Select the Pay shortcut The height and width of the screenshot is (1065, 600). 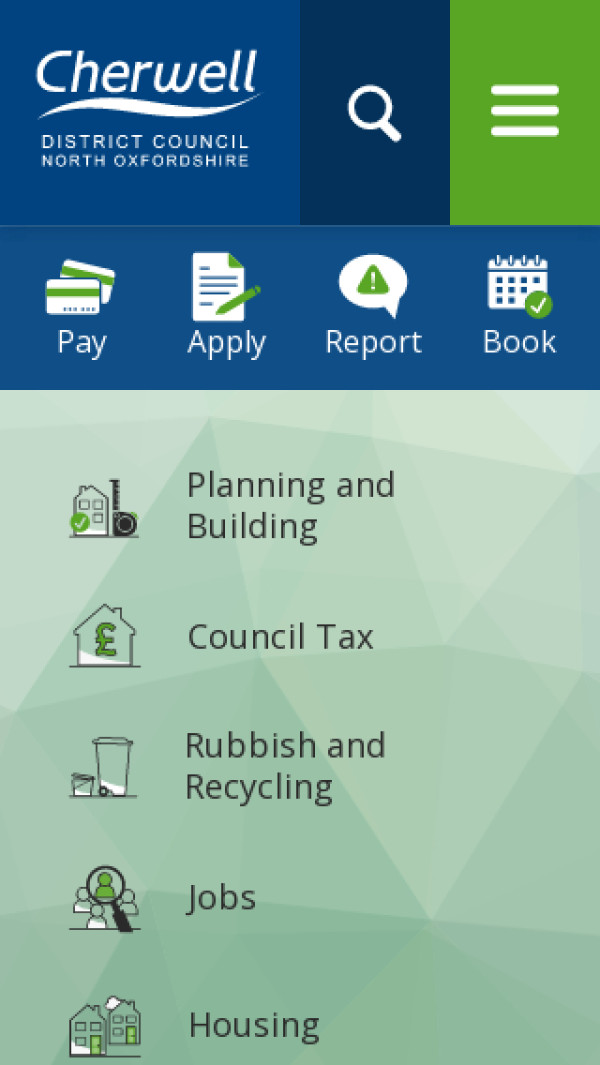point(81,308)
